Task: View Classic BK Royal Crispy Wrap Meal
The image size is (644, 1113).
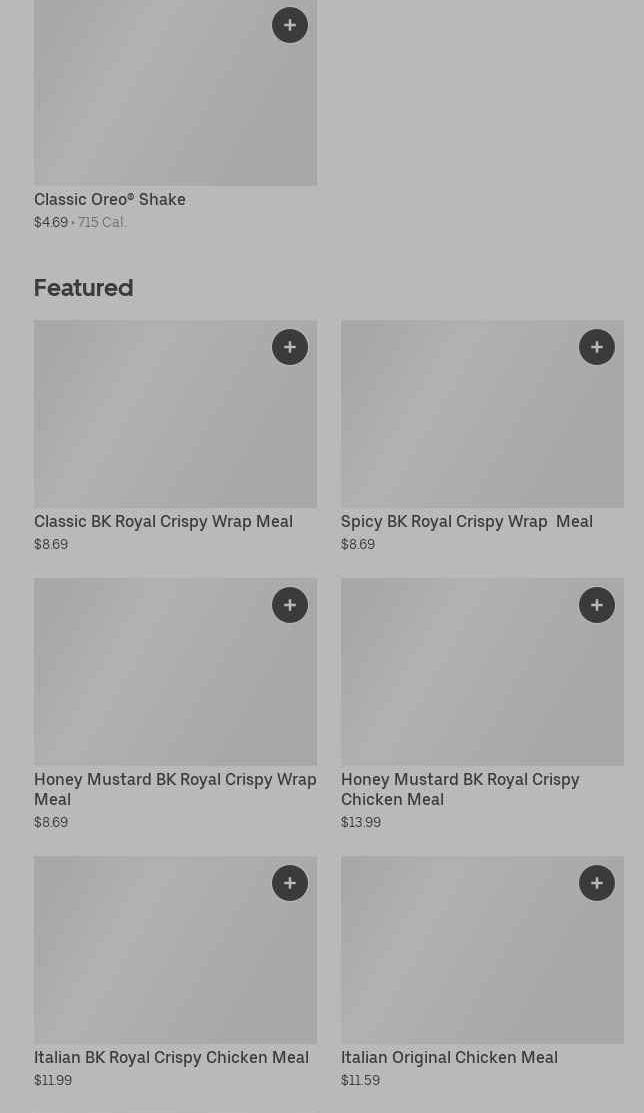Action: tap(163, 522)
